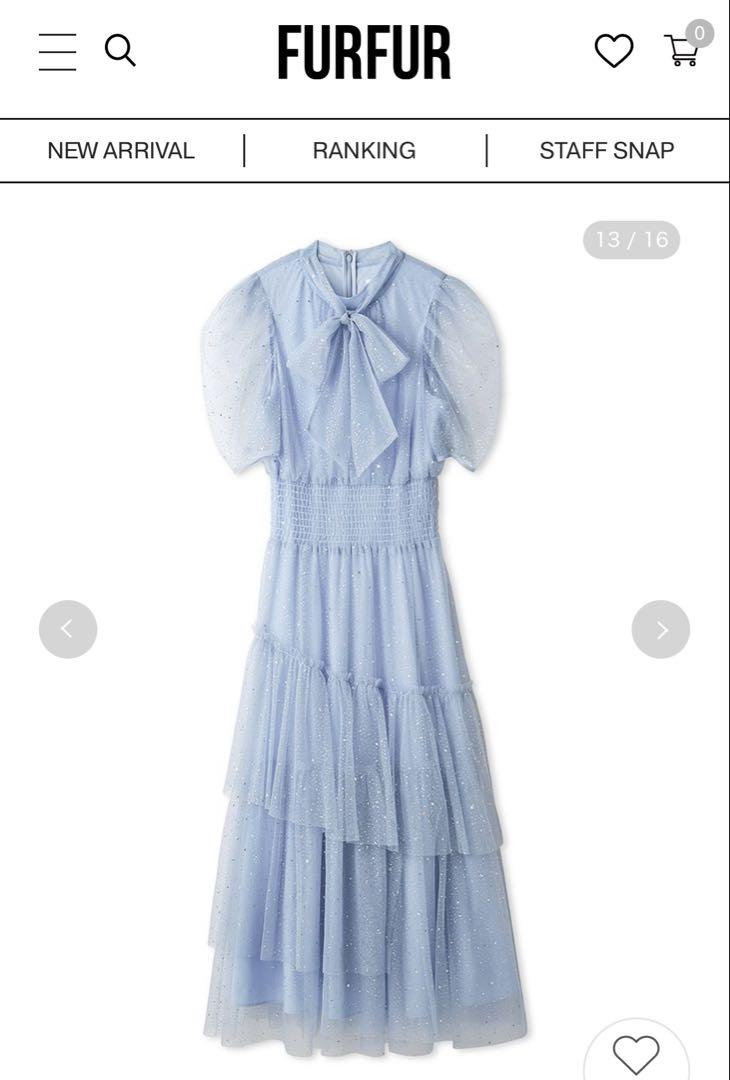Open the shopping cart
The width and height of the screenshot is (730, 1080).
[683, 50]
